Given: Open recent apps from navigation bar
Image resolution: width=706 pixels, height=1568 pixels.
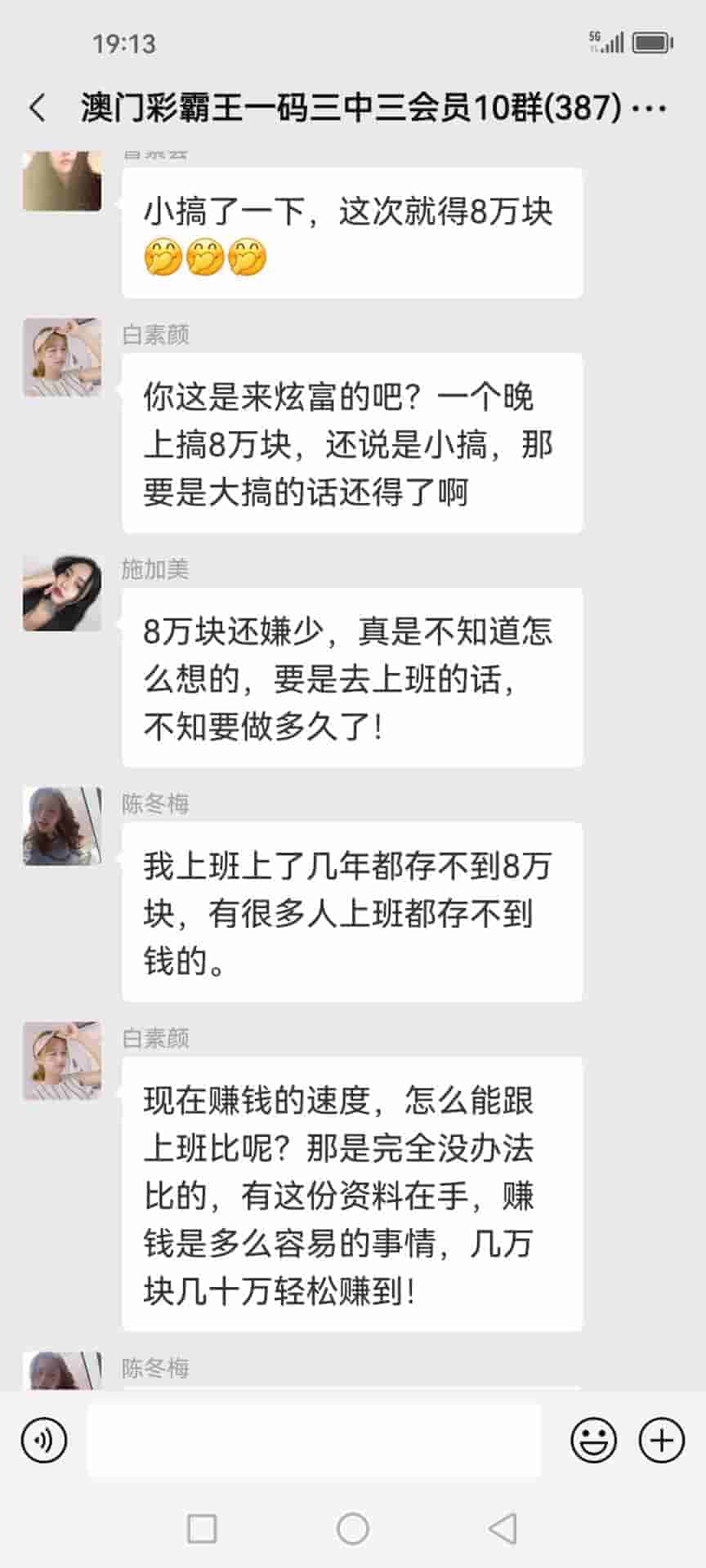Looking at the screenshot, I should (x=202, y=1528).
